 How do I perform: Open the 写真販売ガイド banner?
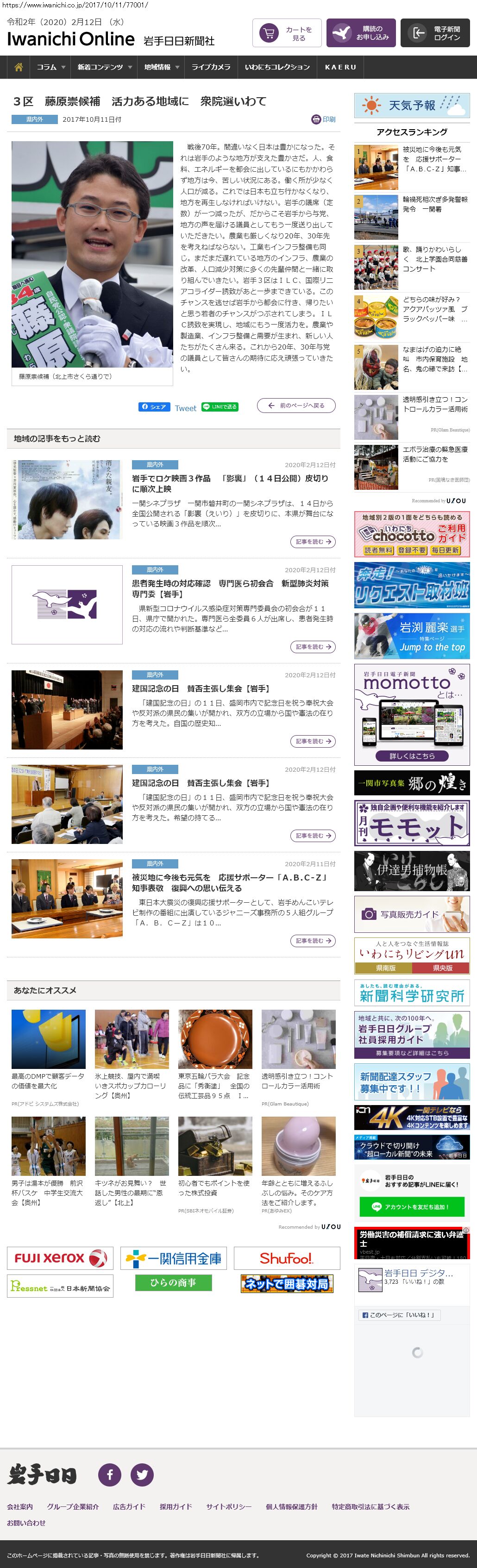click(412, 914)
